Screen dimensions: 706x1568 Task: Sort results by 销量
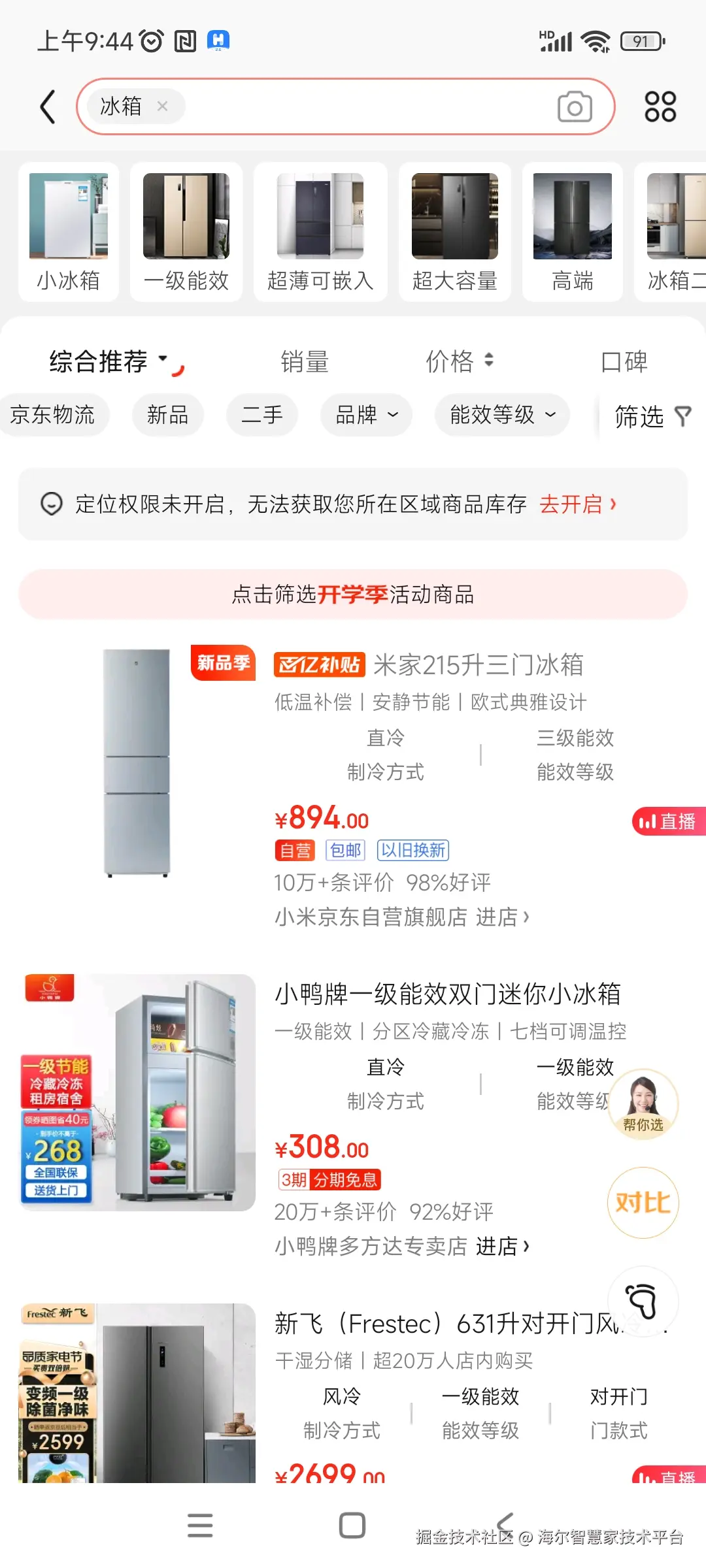click(x=305, y=361)
